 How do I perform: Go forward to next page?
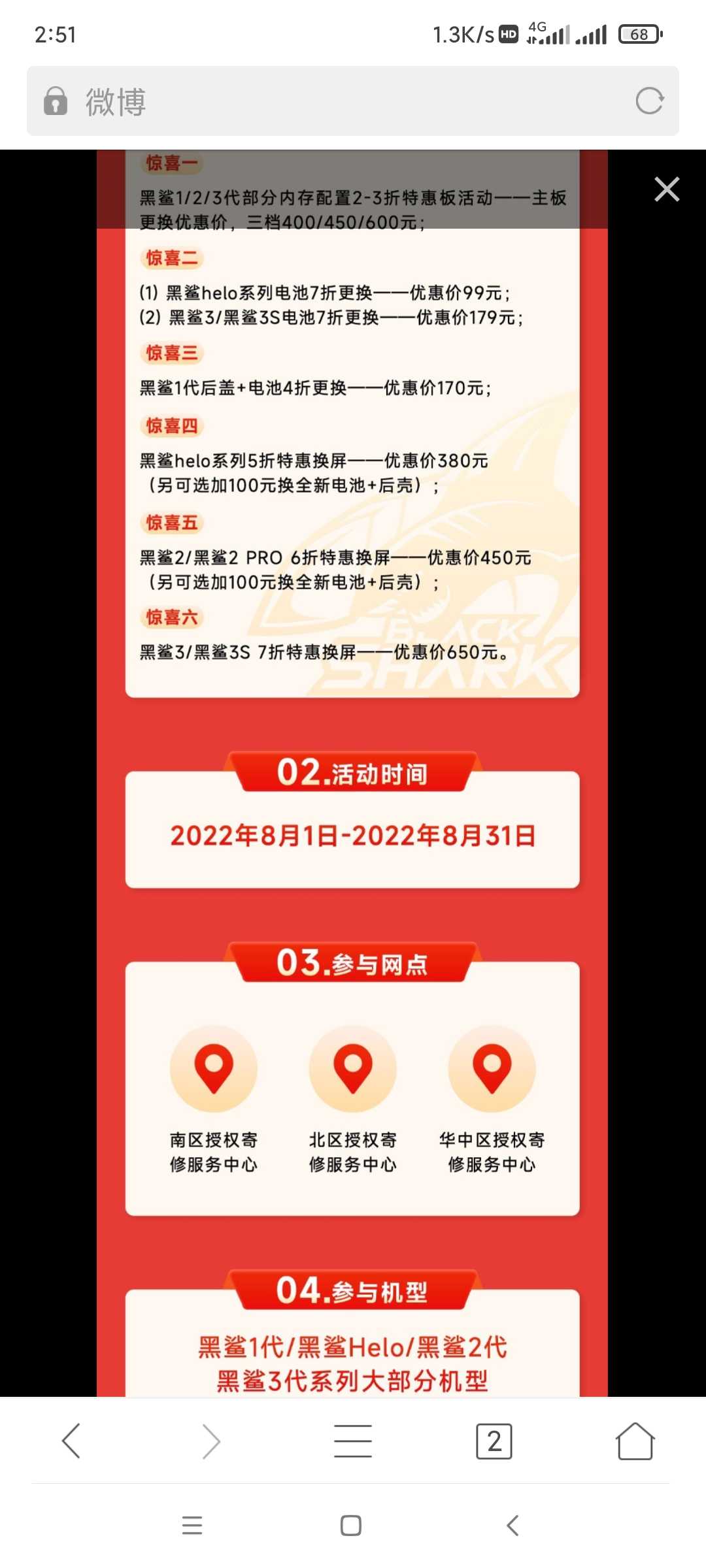[211, 1441]
